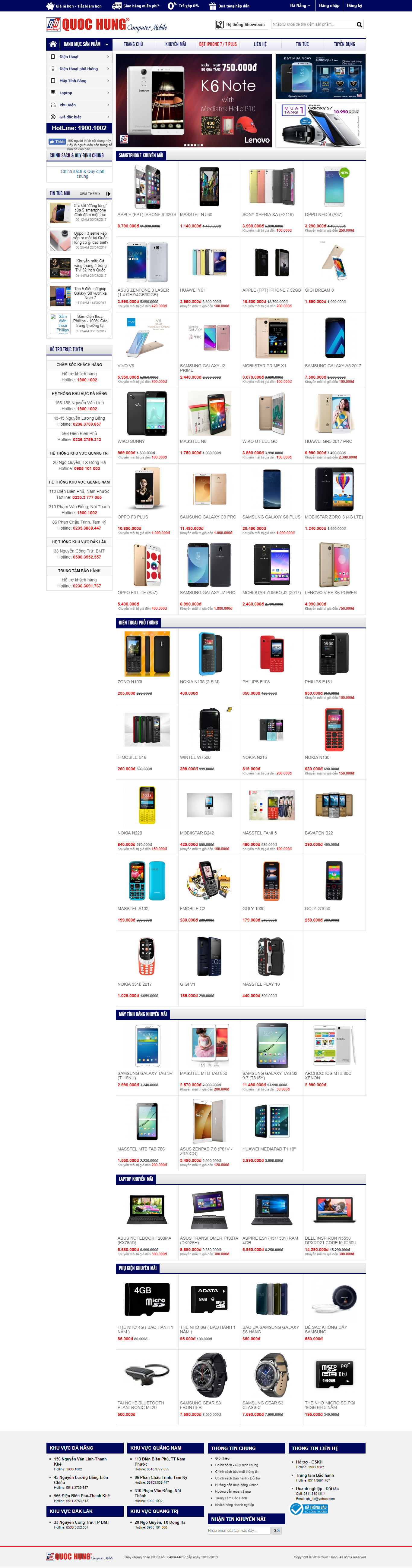Open the Laptop category
Viewport: 412px width, 1568px height.
pyautogui.click(x=66, y=93)
